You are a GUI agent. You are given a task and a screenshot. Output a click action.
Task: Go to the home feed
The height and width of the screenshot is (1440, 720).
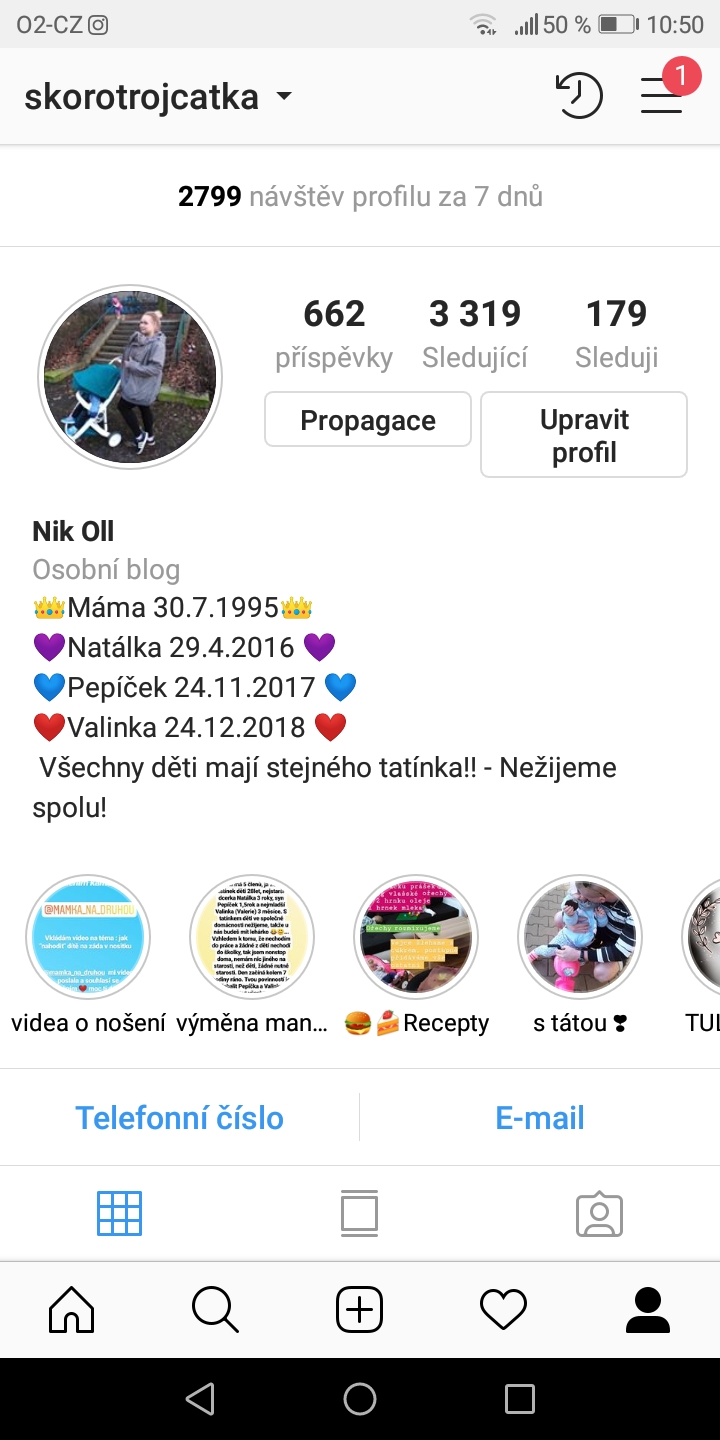(72, 1309)
